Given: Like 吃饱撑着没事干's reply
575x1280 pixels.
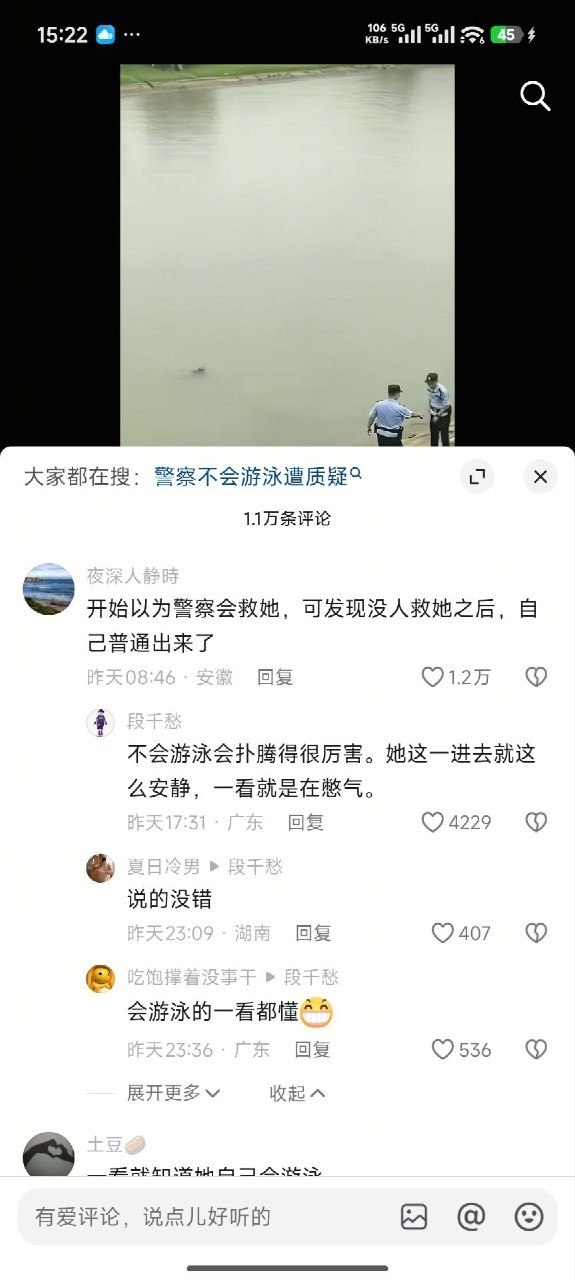Looking at the screenshot, I should tap(461, 1049).
